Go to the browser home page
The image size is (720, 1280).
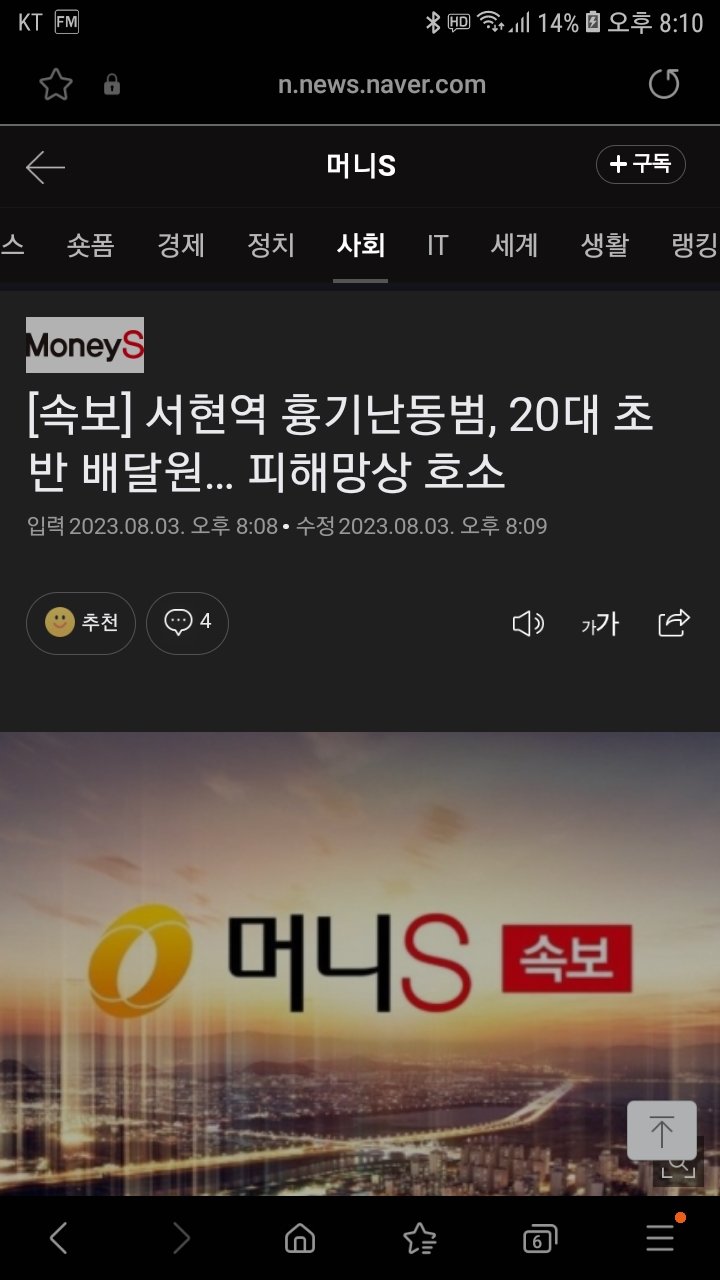coord(299,1240)
